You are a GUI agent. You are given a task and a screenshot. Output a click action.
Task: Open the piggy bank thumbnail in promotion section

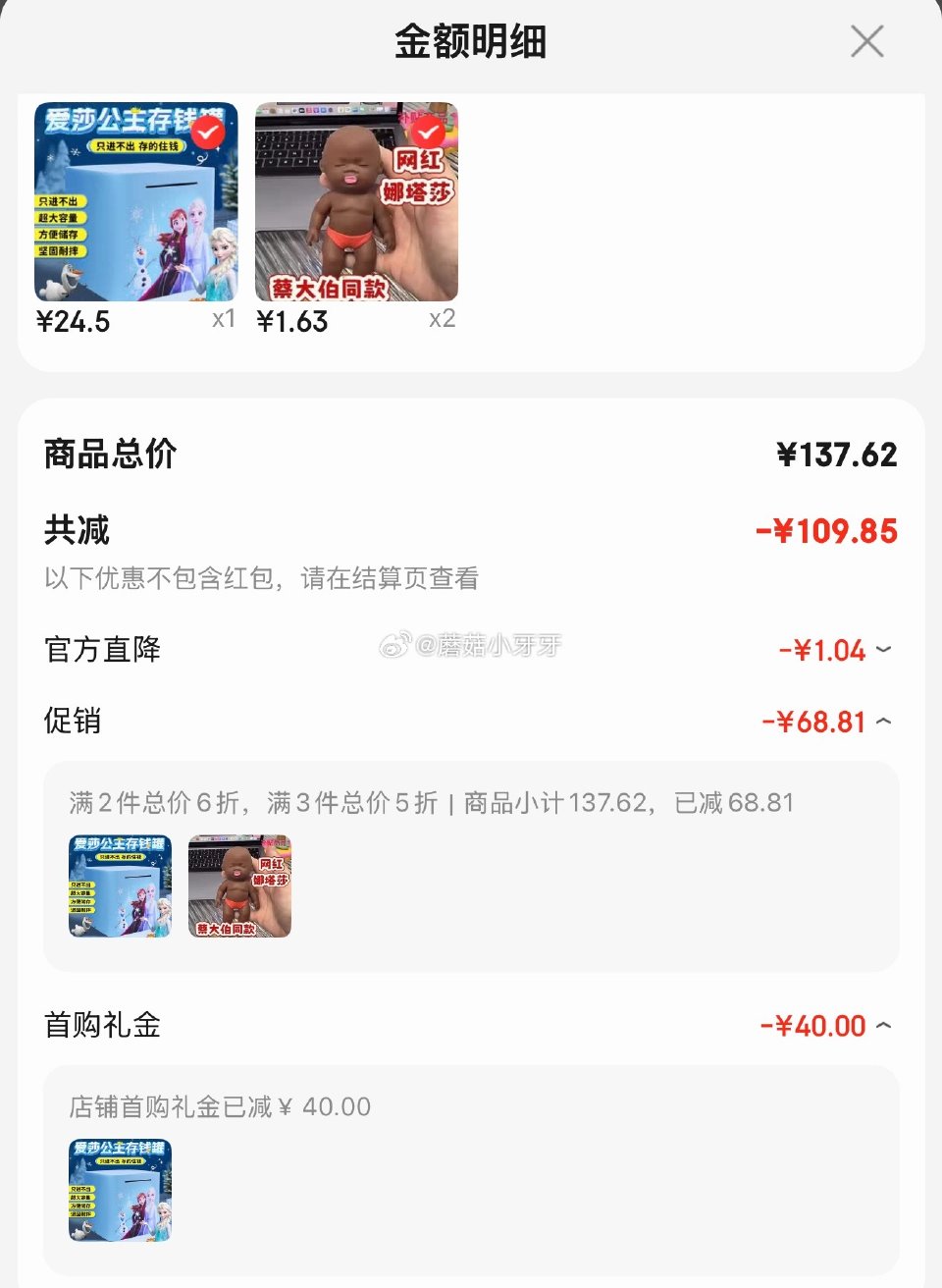coord(118,886)
